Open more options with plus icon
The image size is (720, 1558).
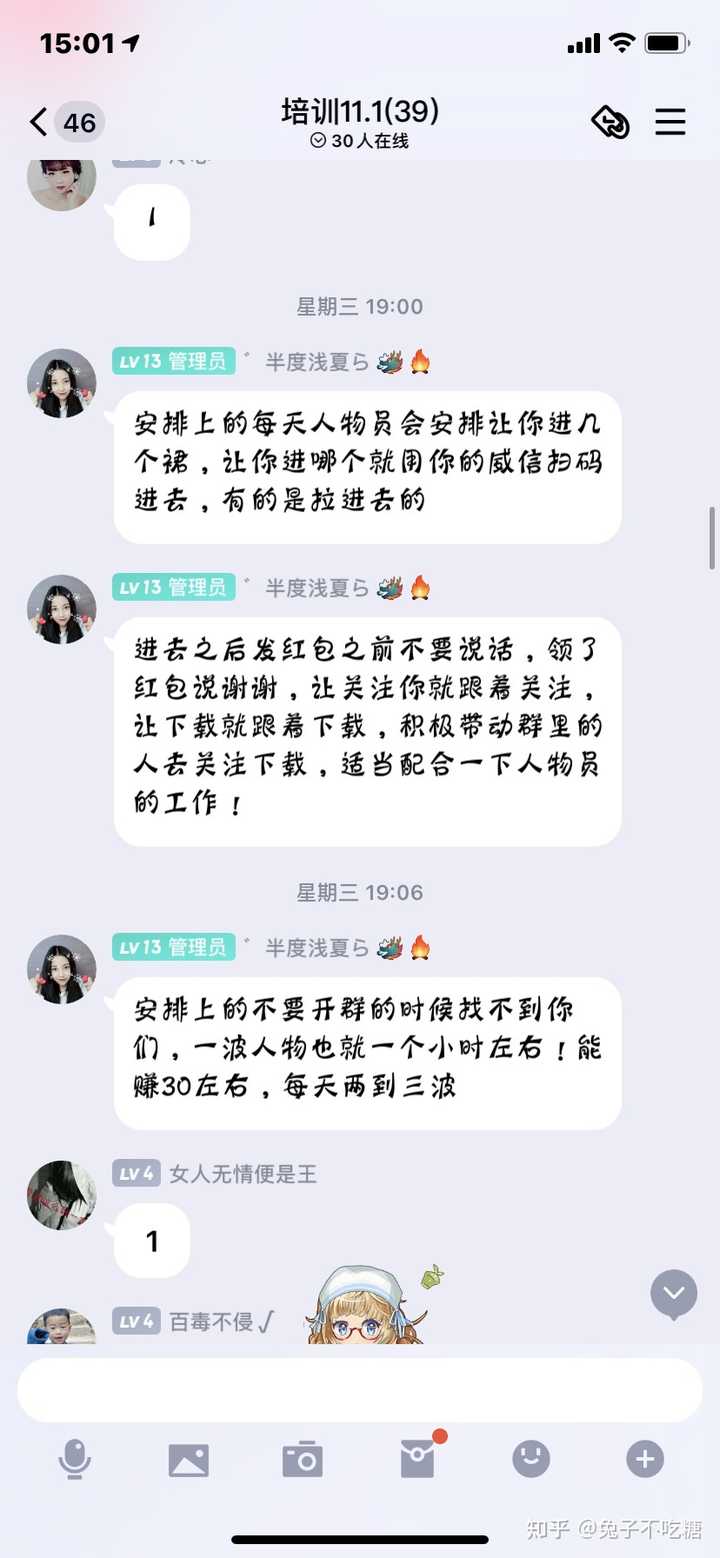tap(645, 1460)
